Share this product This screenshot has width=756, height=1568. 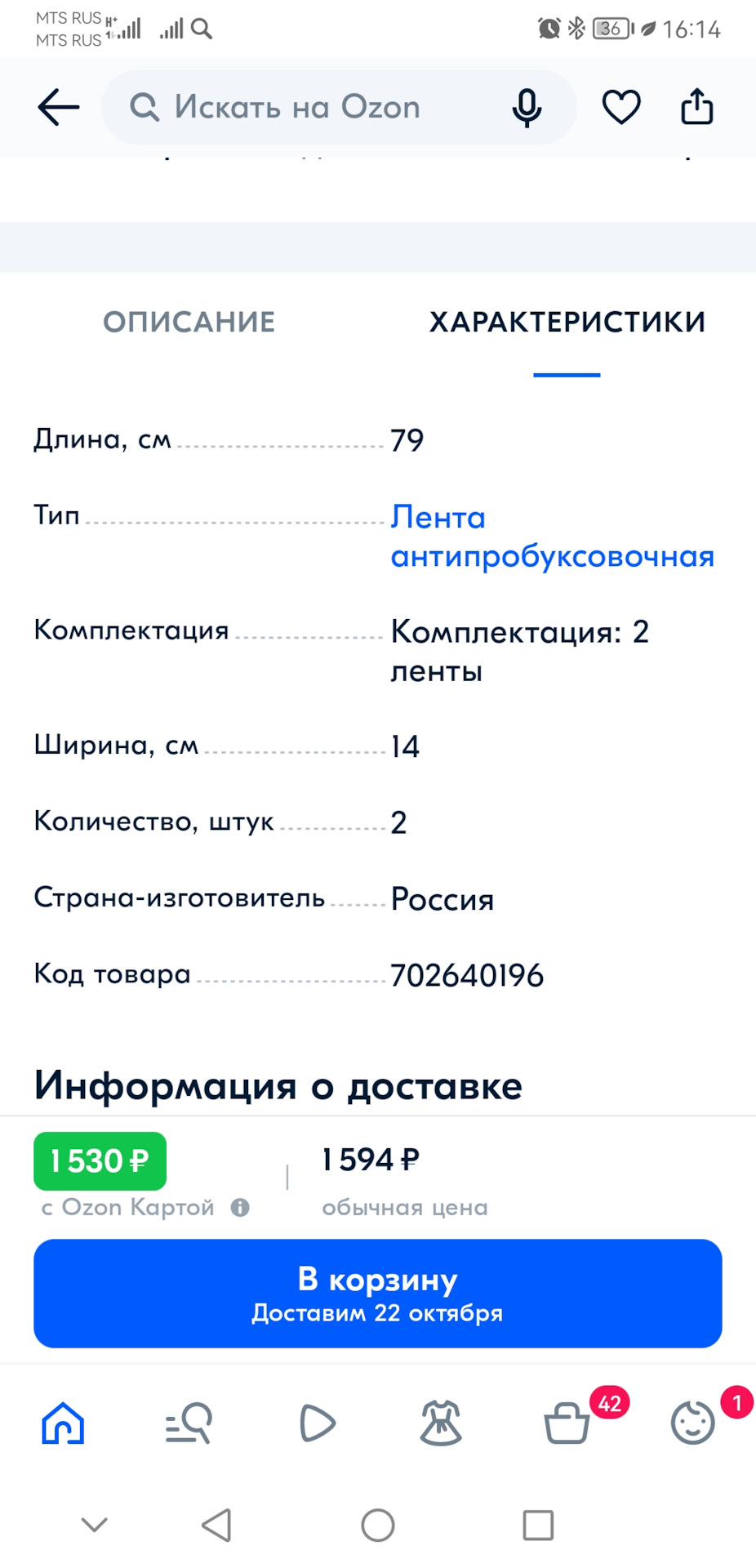point(696,108)
